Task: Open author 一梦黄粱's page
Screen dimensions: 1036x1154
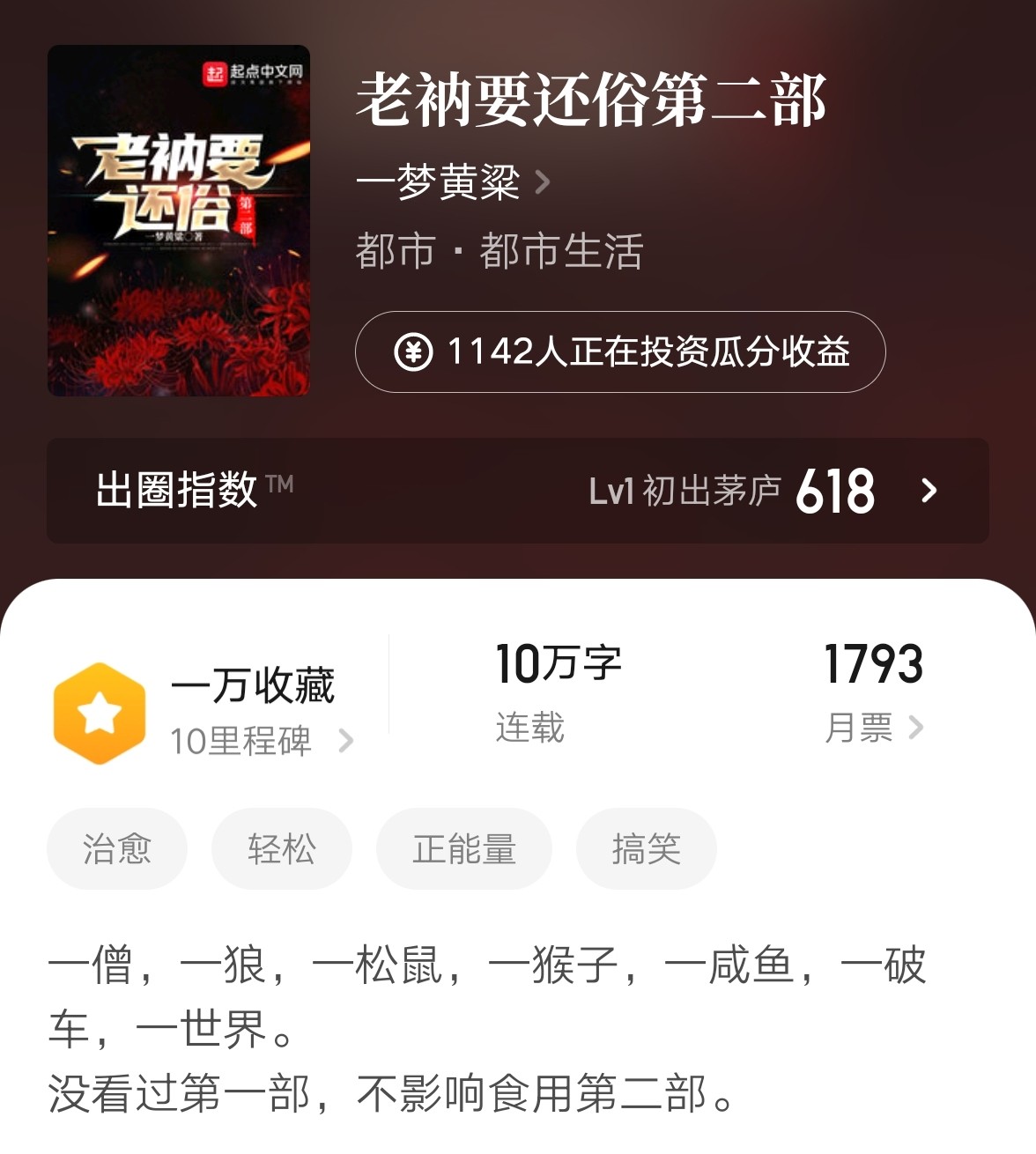Action: [453, 182]
